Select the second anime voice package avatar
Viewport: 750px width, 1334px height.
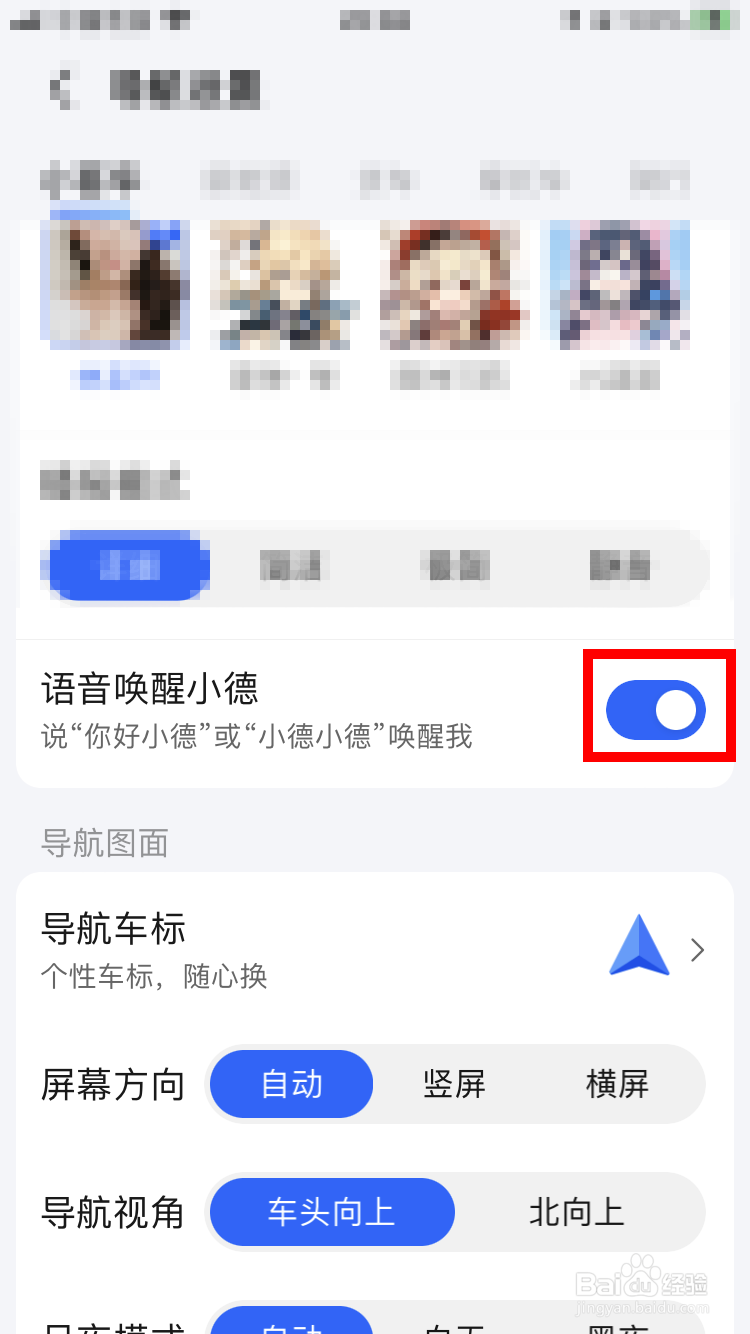282,283
